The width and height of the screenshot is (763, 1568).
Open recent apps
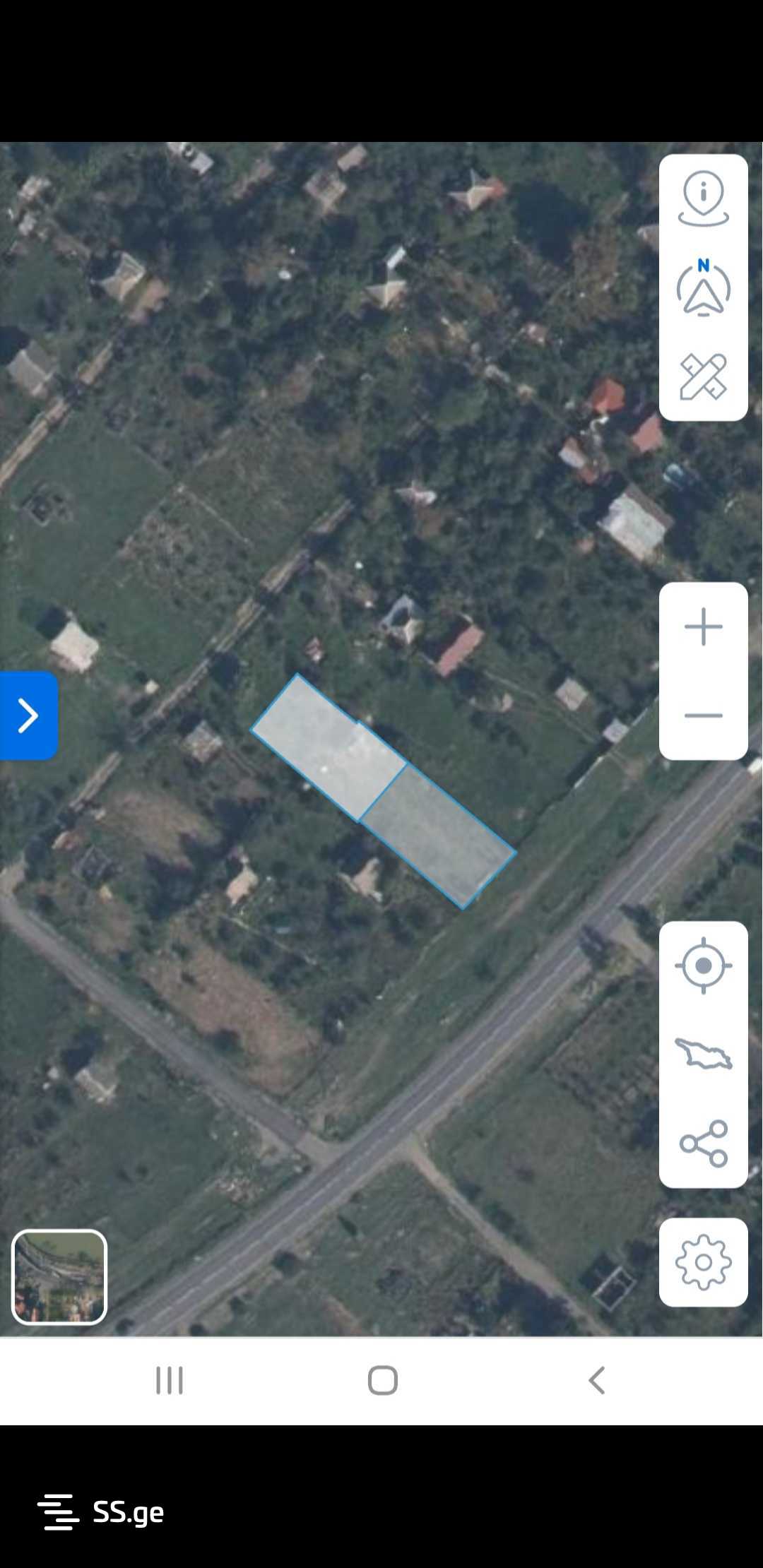click(170, 1380)
